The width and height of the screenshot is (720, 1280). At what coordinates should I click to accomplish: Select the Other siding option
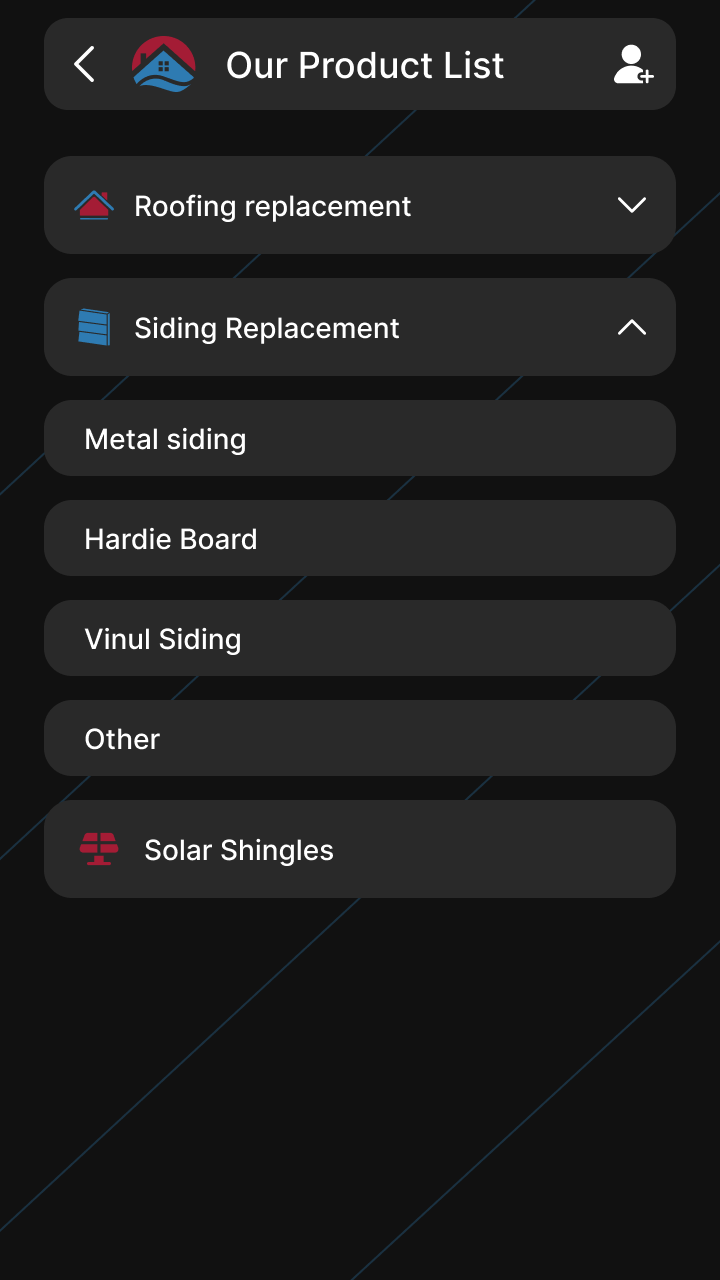(x=360, y=738)
